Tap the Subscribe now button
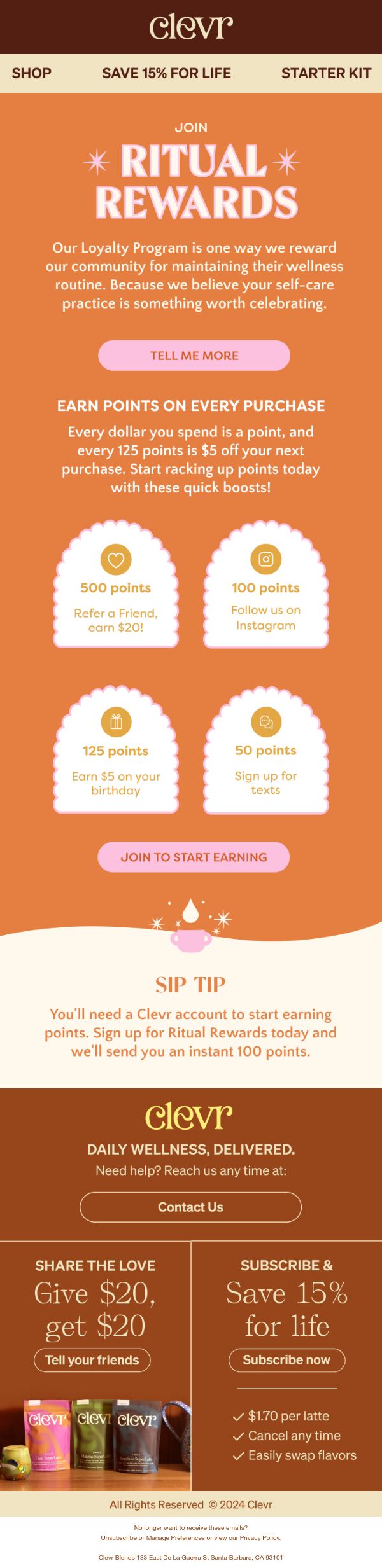Image resolution: width=382 pixels, height=1568 pixels. 287,1359
